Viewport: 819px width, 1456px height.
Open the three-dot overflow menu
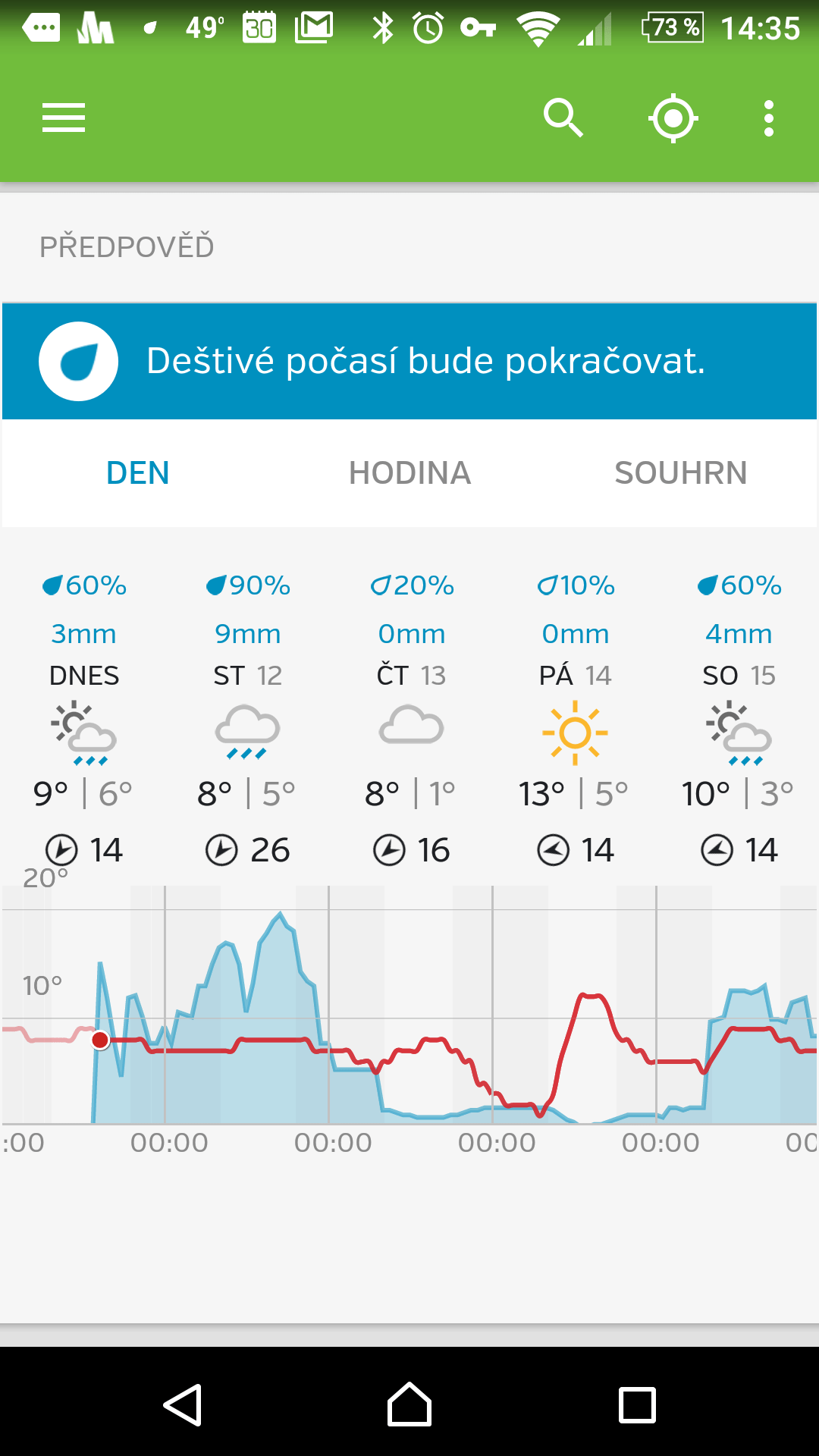point(769,118)
